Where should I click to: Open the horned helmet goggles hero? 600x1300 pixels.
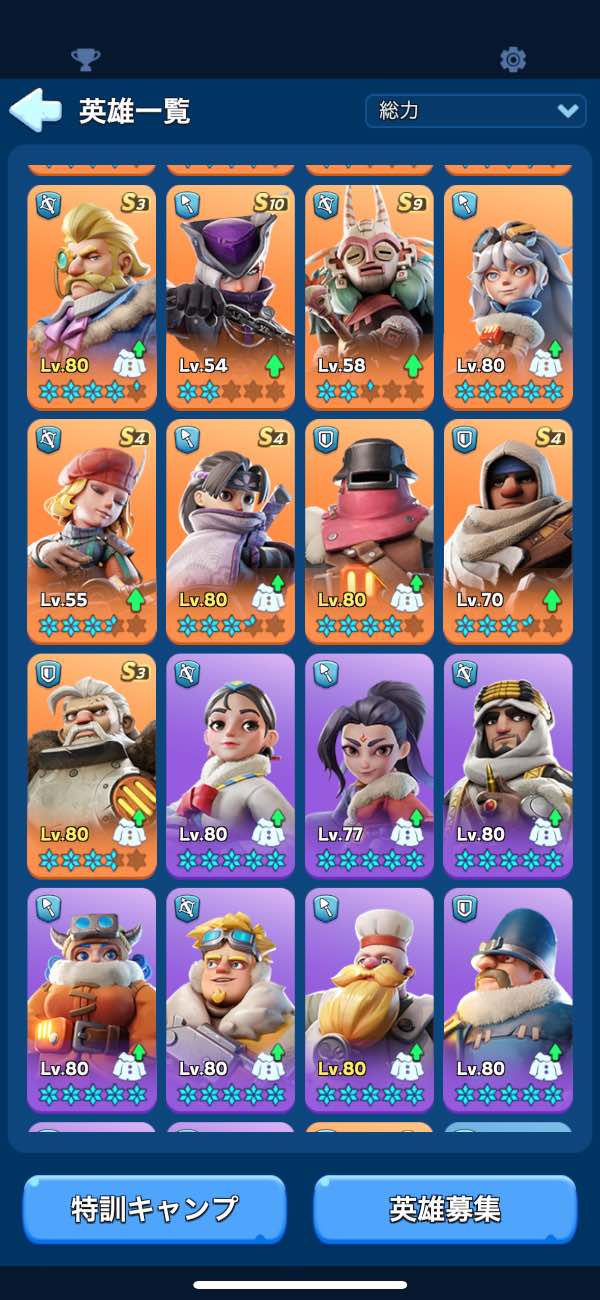[92, 1000]
